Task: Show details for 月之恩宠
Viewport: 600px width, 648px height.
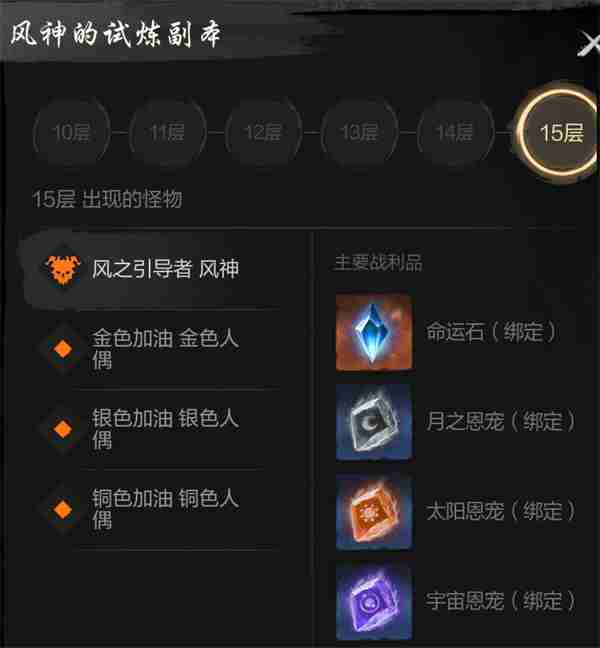Action: pos(373,421)
